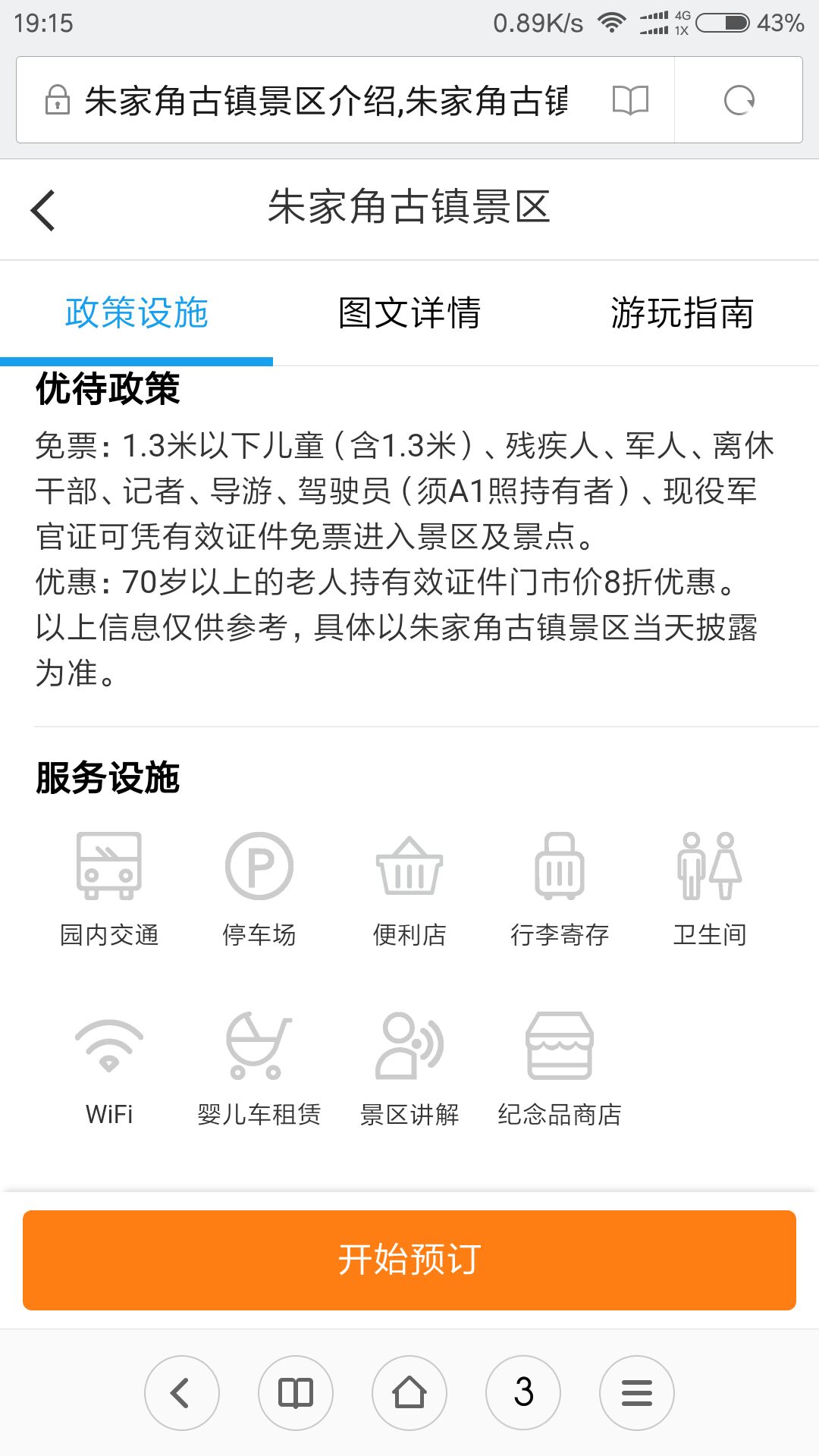Tap the browser address bar
The height and width of the screenshot is (1456, 819).
point(326,100)
